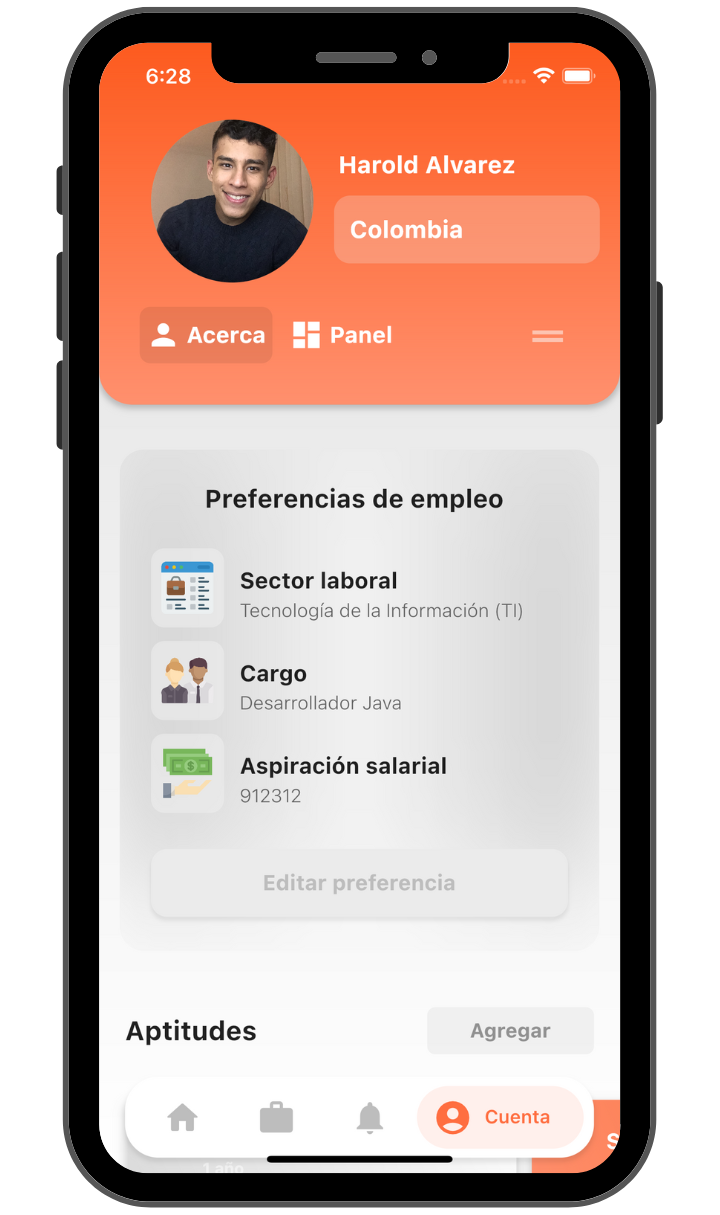Tap Editar preferencia button
Screen dimensions: 720x1215
[359, 883]
